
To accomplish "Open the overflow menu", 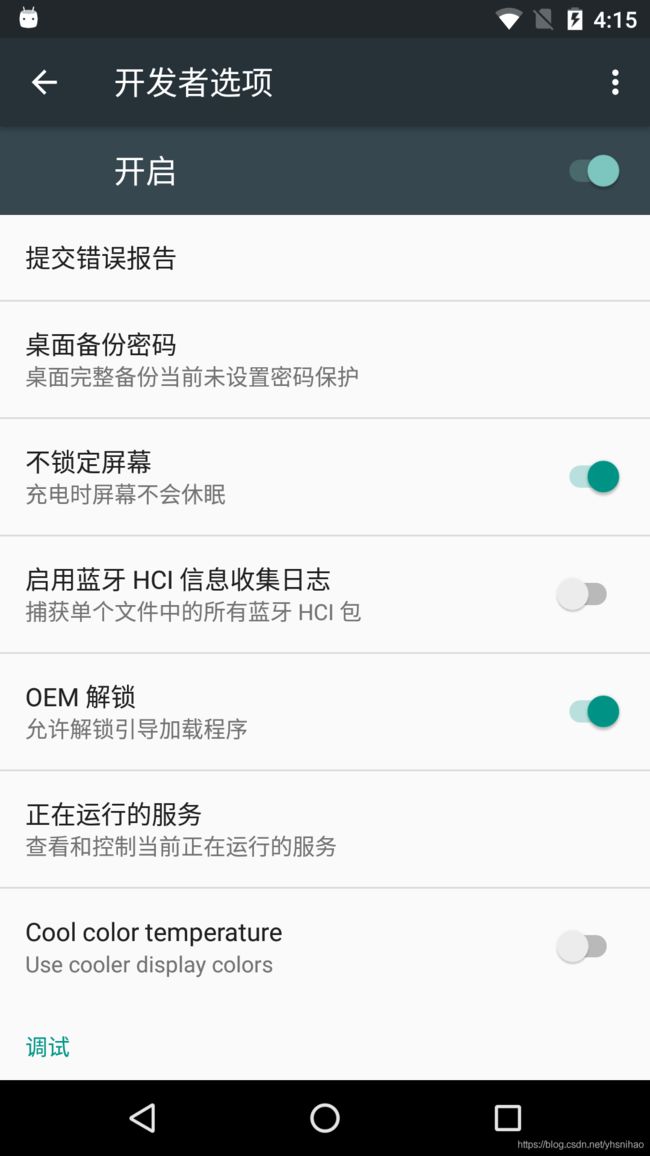I will [x=615, y=82].
